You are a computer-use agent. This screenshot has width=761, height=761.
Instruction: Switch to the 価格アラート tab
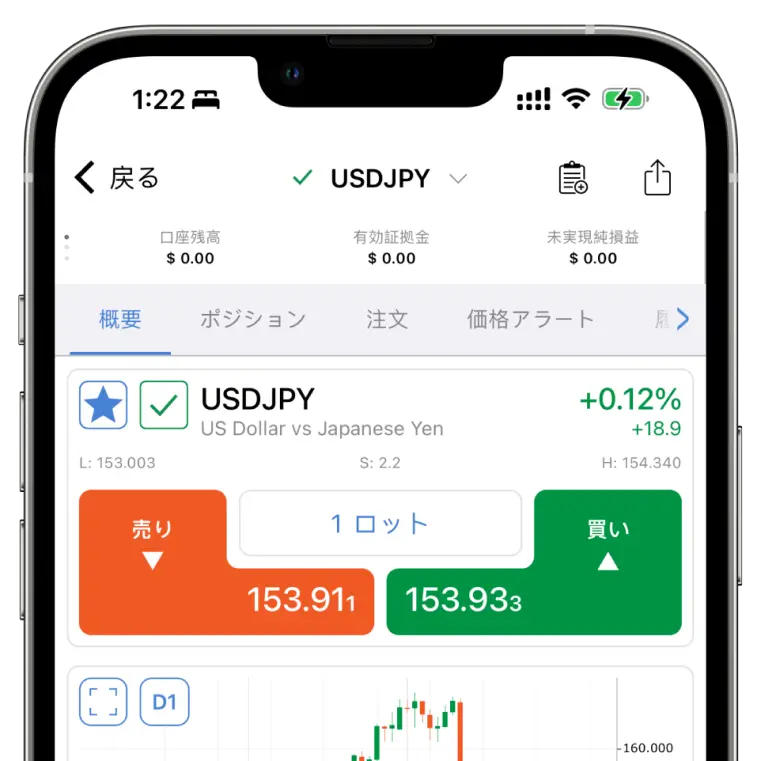tap(530, 320)
